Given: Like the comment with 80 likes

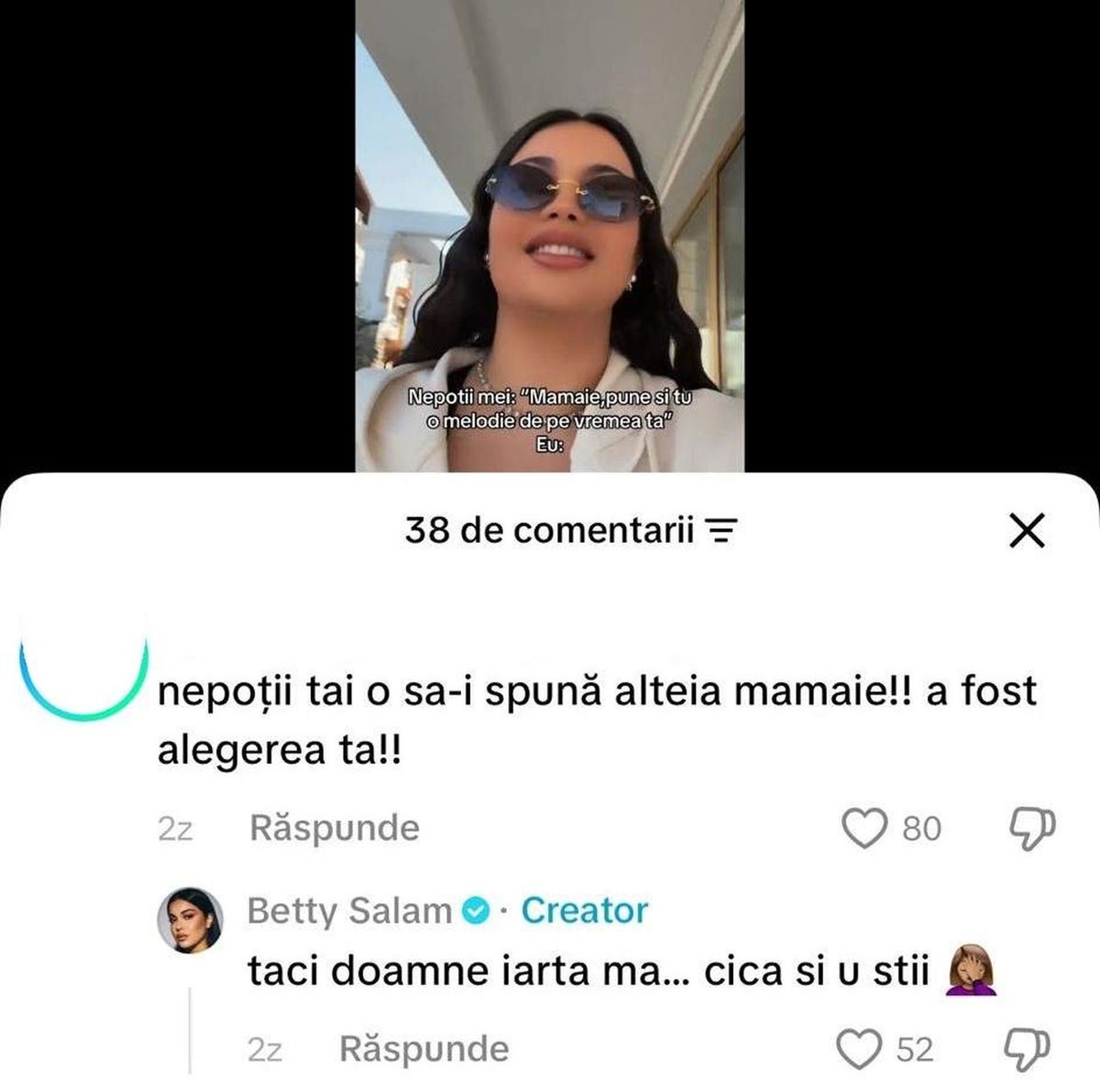Looking at the screenshot, I should 864,828.
